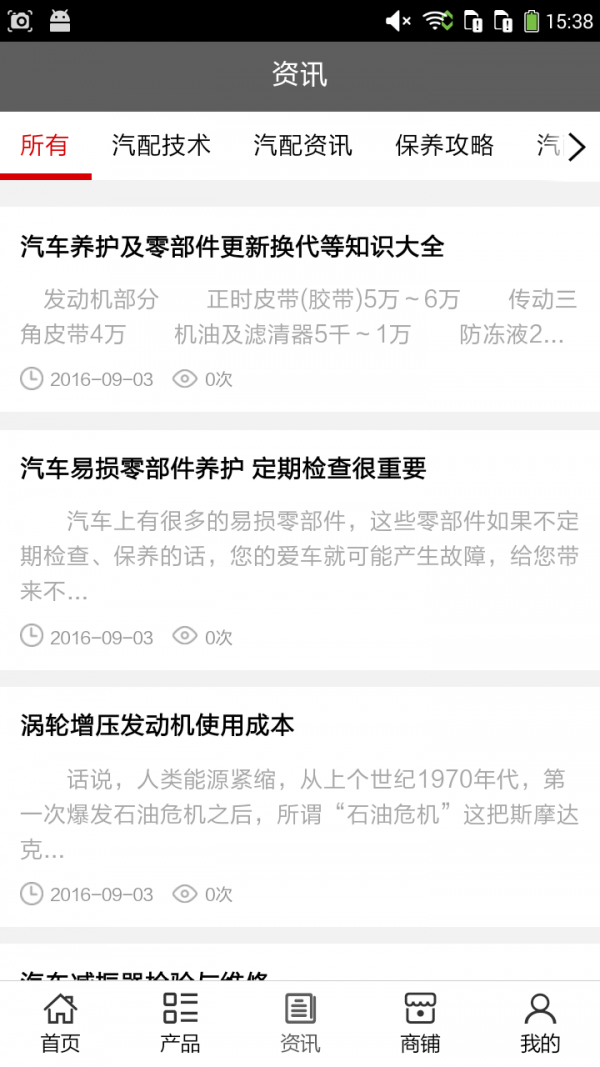This screenshot has width=600, height=1067.
Task: Read 汽车易损零部件养护 定期检查很重要 article
Action: coord(224,467)
